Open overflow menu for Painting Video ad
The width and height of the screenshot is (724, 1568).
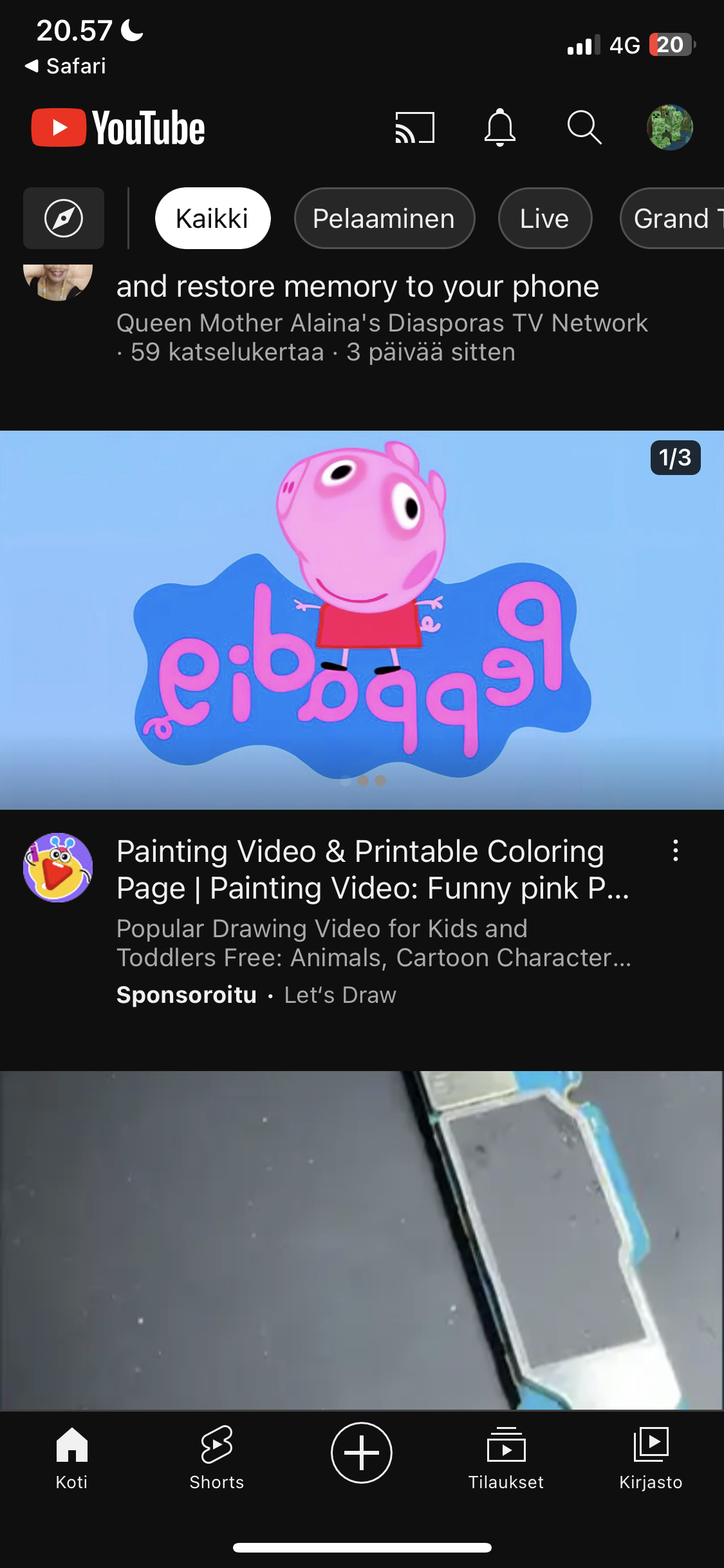675,850
